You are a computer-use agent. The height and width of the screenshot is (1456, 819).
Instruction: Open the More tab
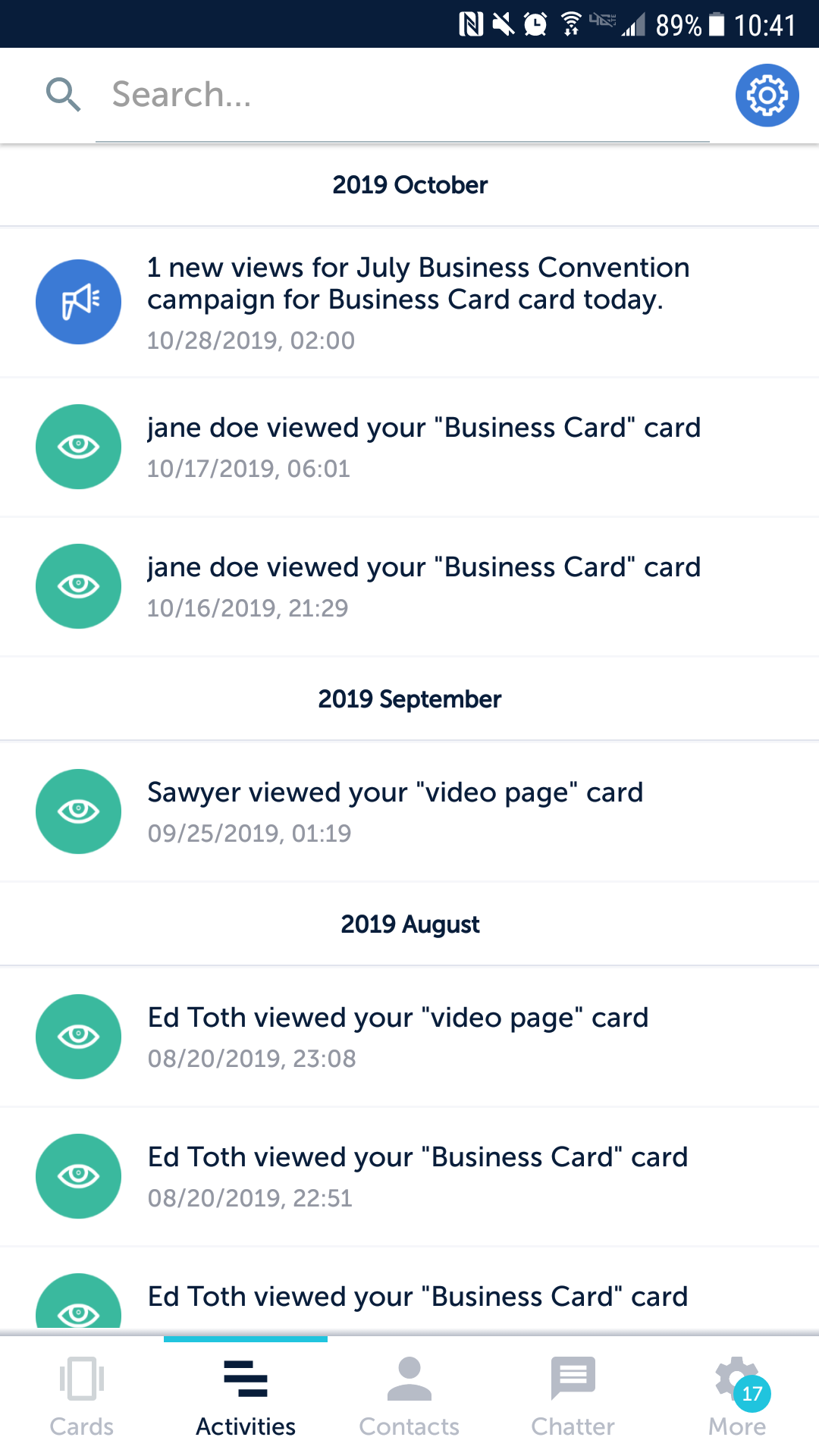tap(737, 1397)
